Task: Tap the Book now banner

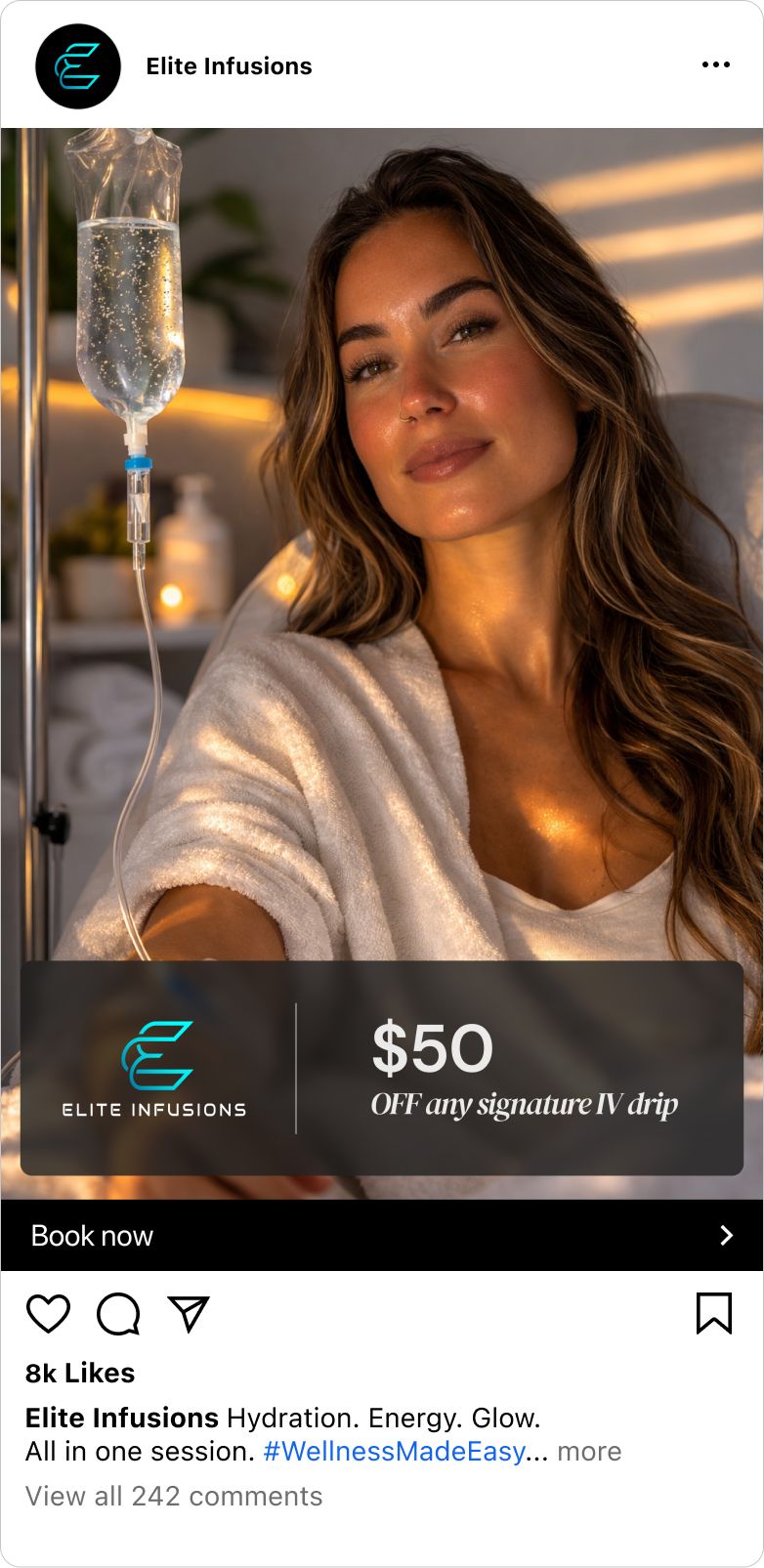Action: [381, 1236]
